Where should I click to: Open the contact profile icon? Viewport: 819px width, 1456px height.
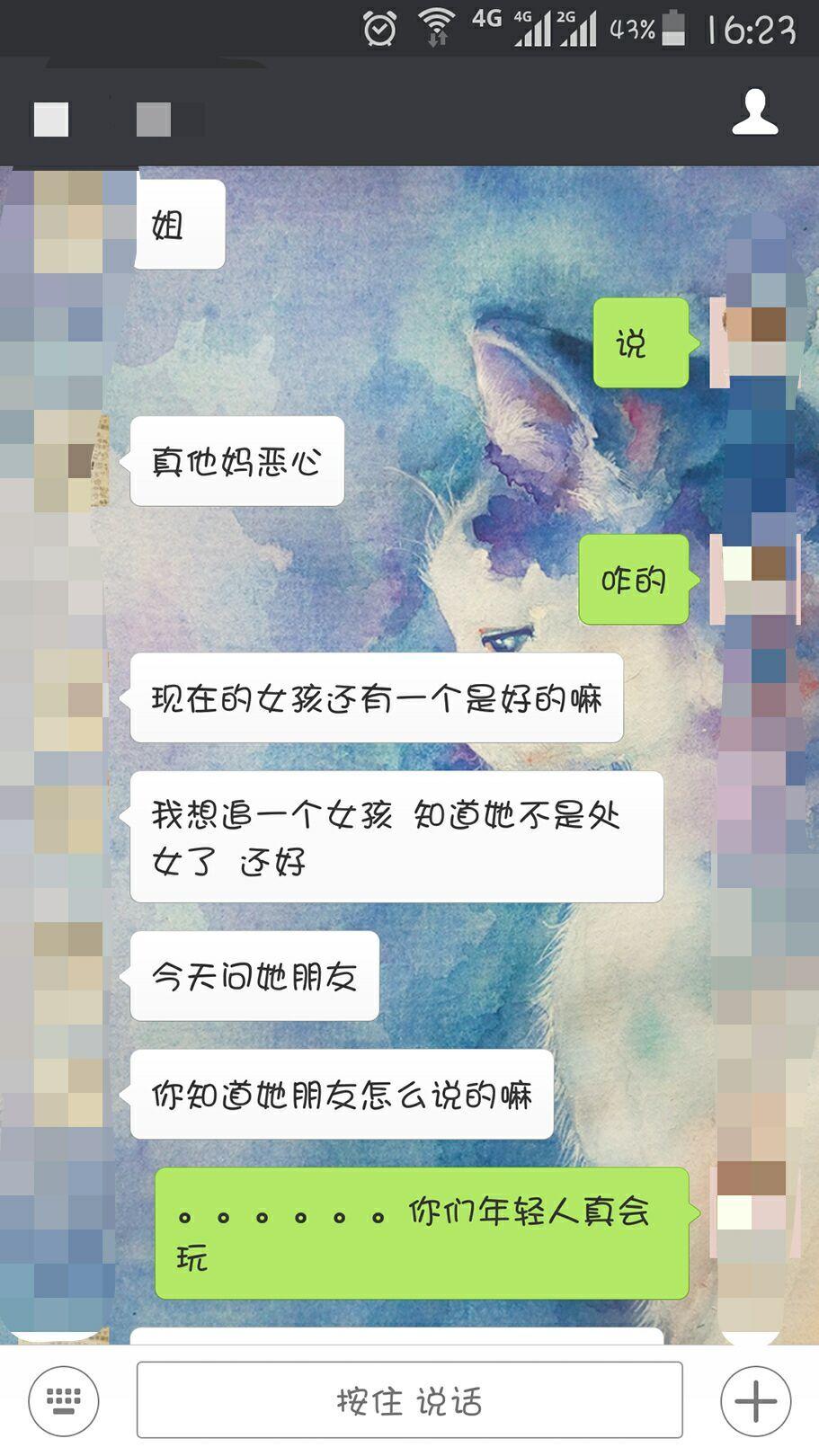[x=754, y=113]
